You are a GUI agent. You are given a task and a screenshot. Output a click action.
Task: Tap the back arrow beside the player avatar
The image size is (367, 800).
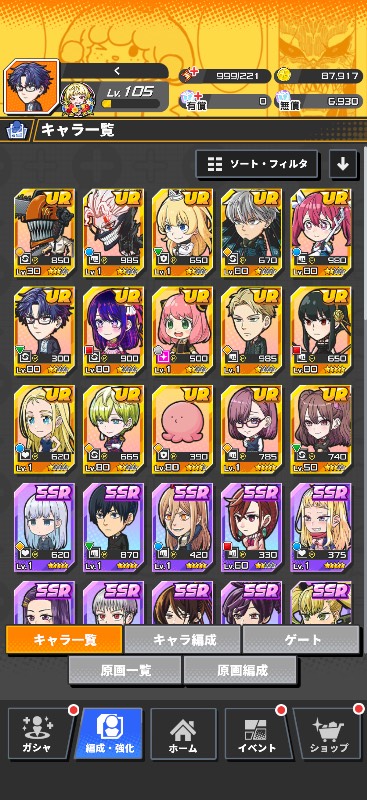(x=116, y=70)
